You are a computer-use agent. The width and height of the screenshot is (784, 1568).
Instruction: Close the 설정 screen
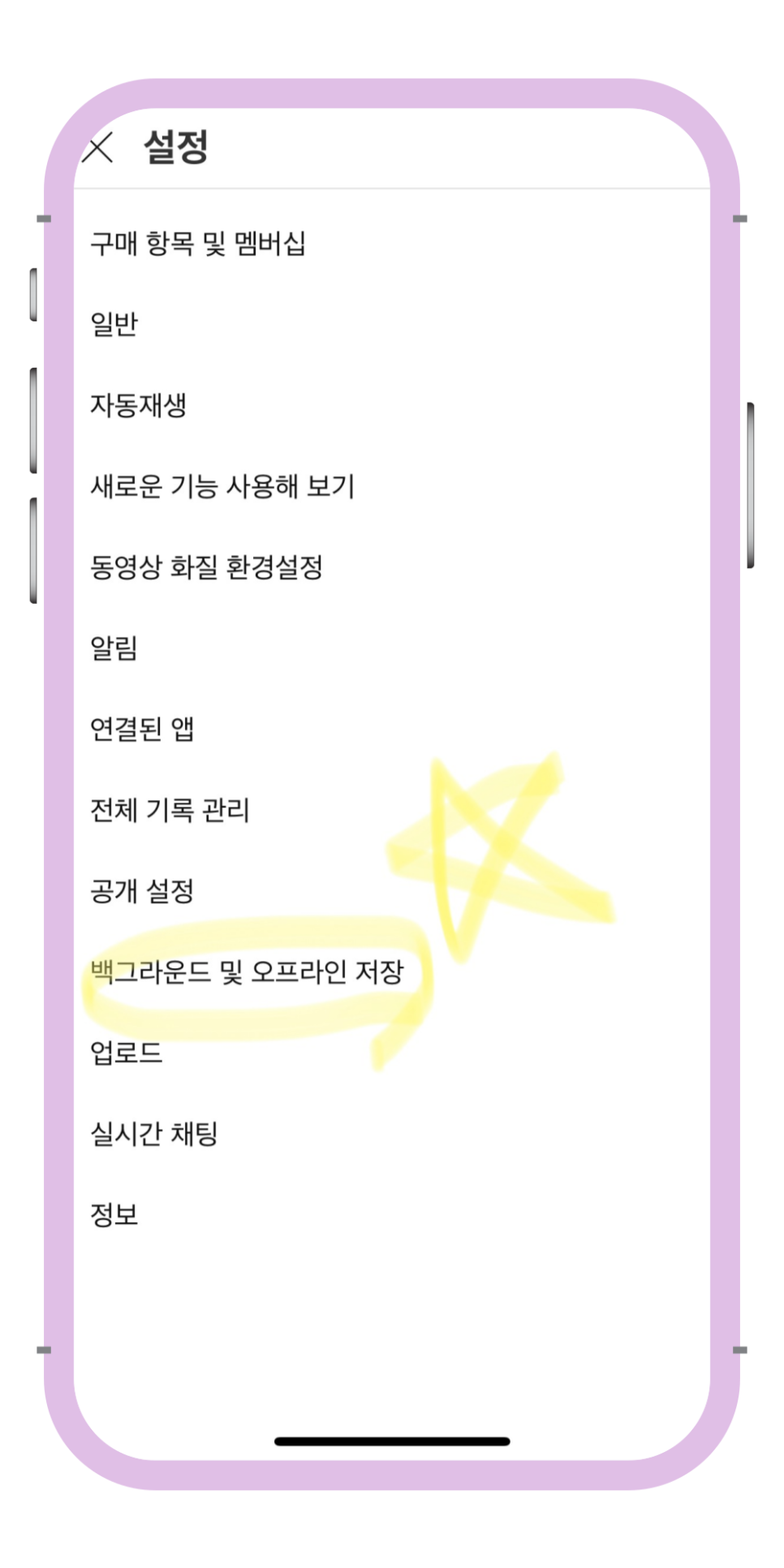(x=98, y=149)
